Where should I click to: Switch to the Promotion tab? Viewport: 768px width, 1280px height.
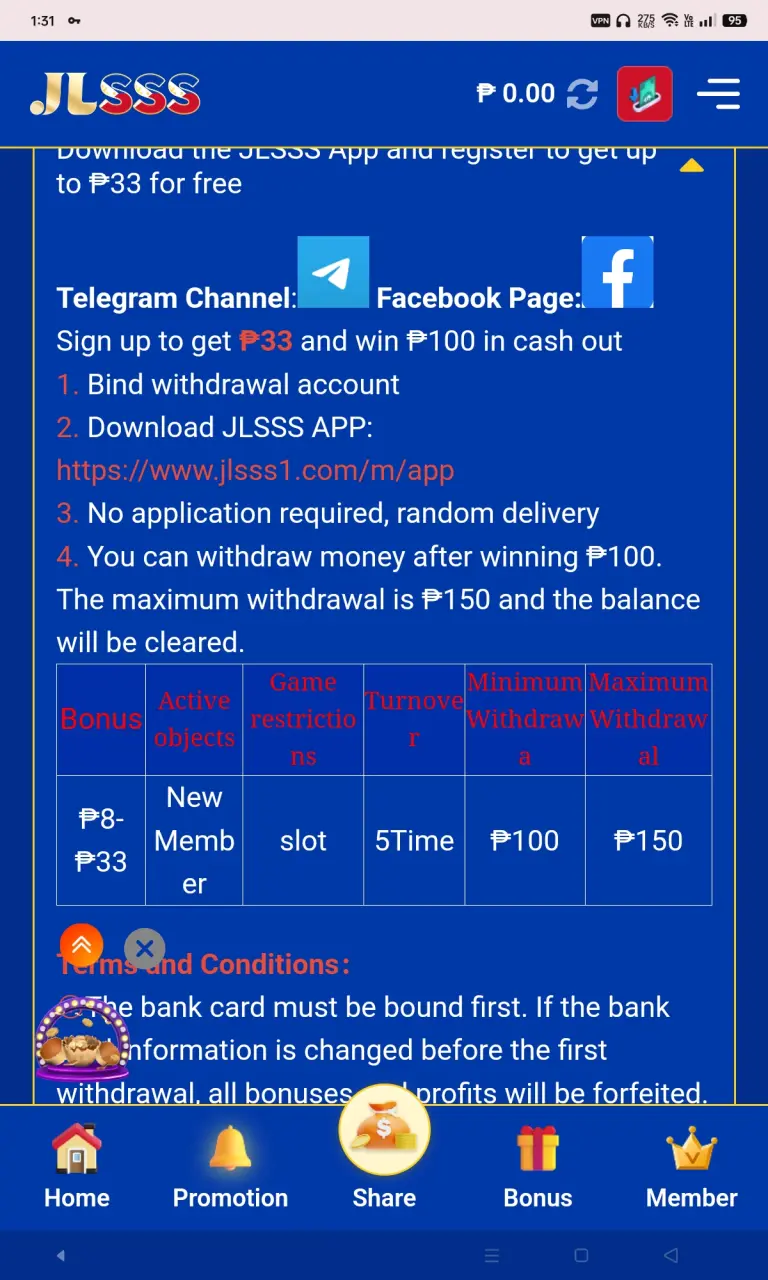[230, 1167]
